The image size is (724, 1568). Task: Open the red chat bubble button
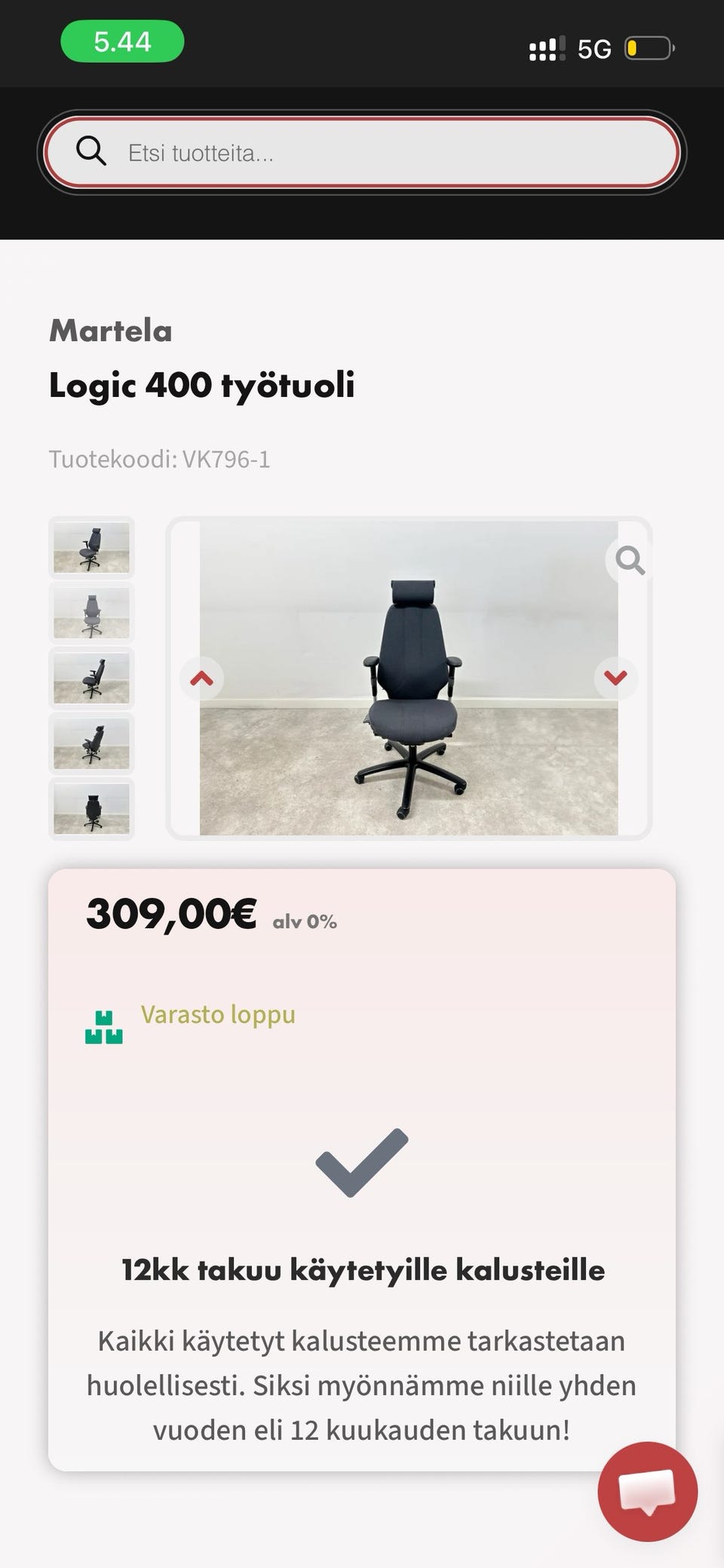click(647, 1491)
